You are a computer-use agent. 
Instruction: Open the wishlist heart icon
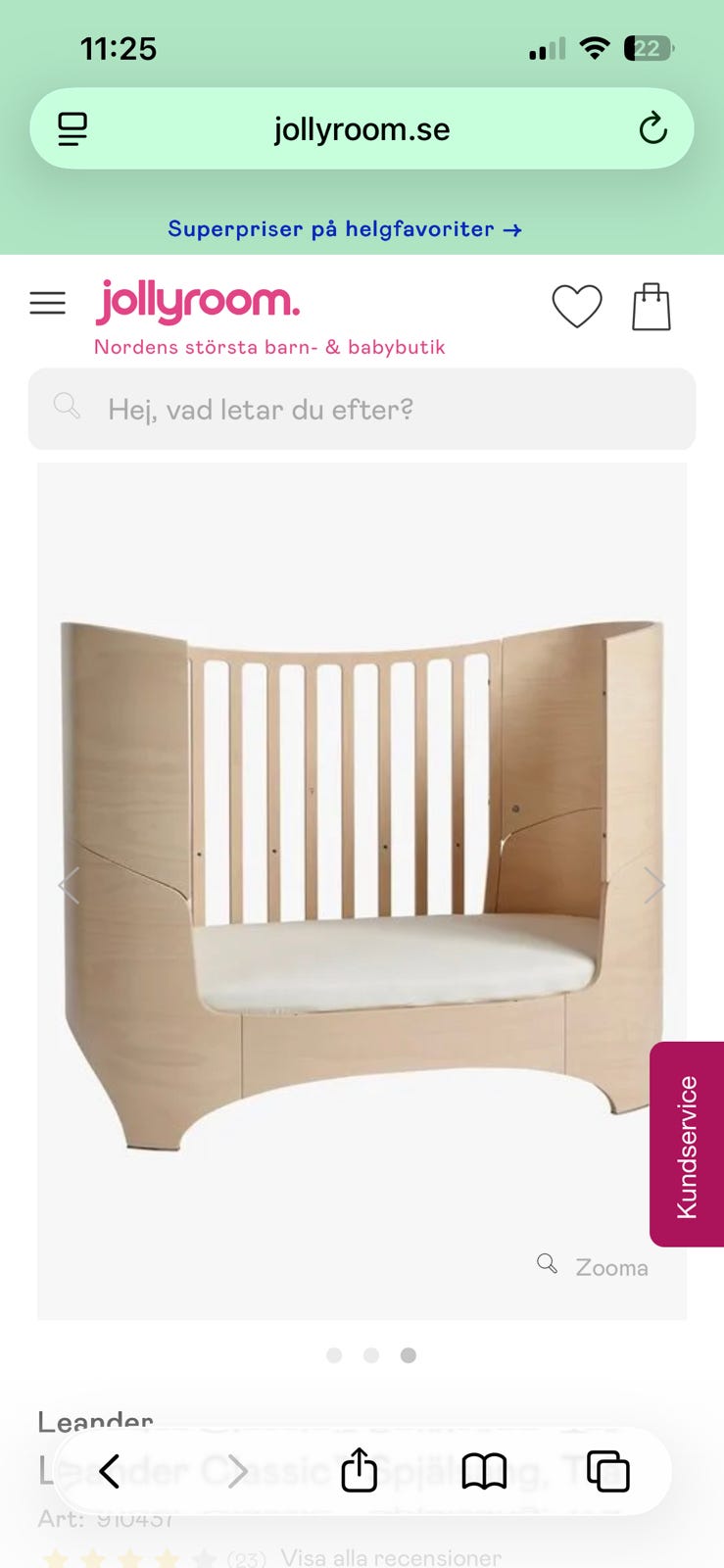[576, 306]
